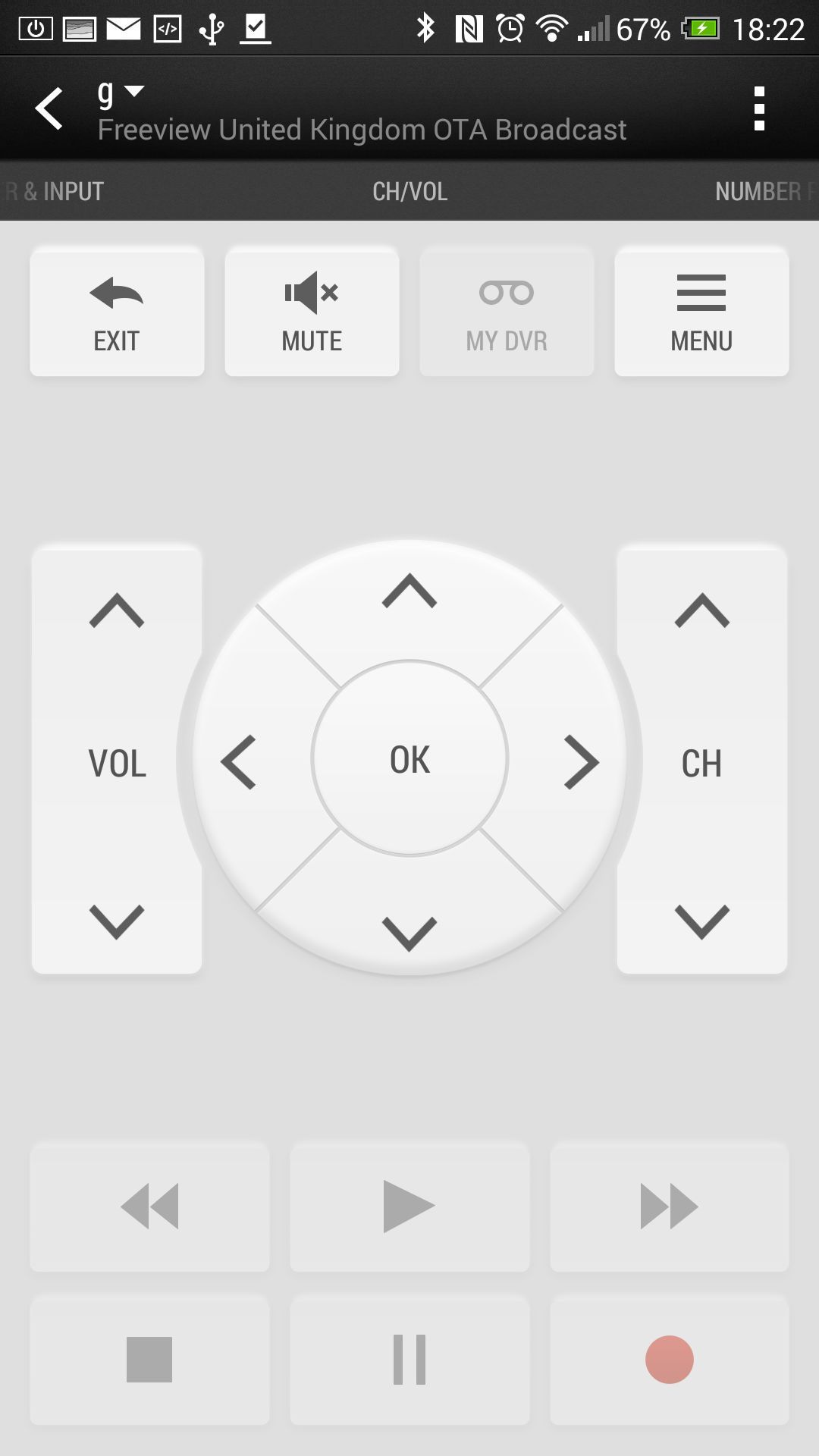Decrease the volume

tap(117, 921)
